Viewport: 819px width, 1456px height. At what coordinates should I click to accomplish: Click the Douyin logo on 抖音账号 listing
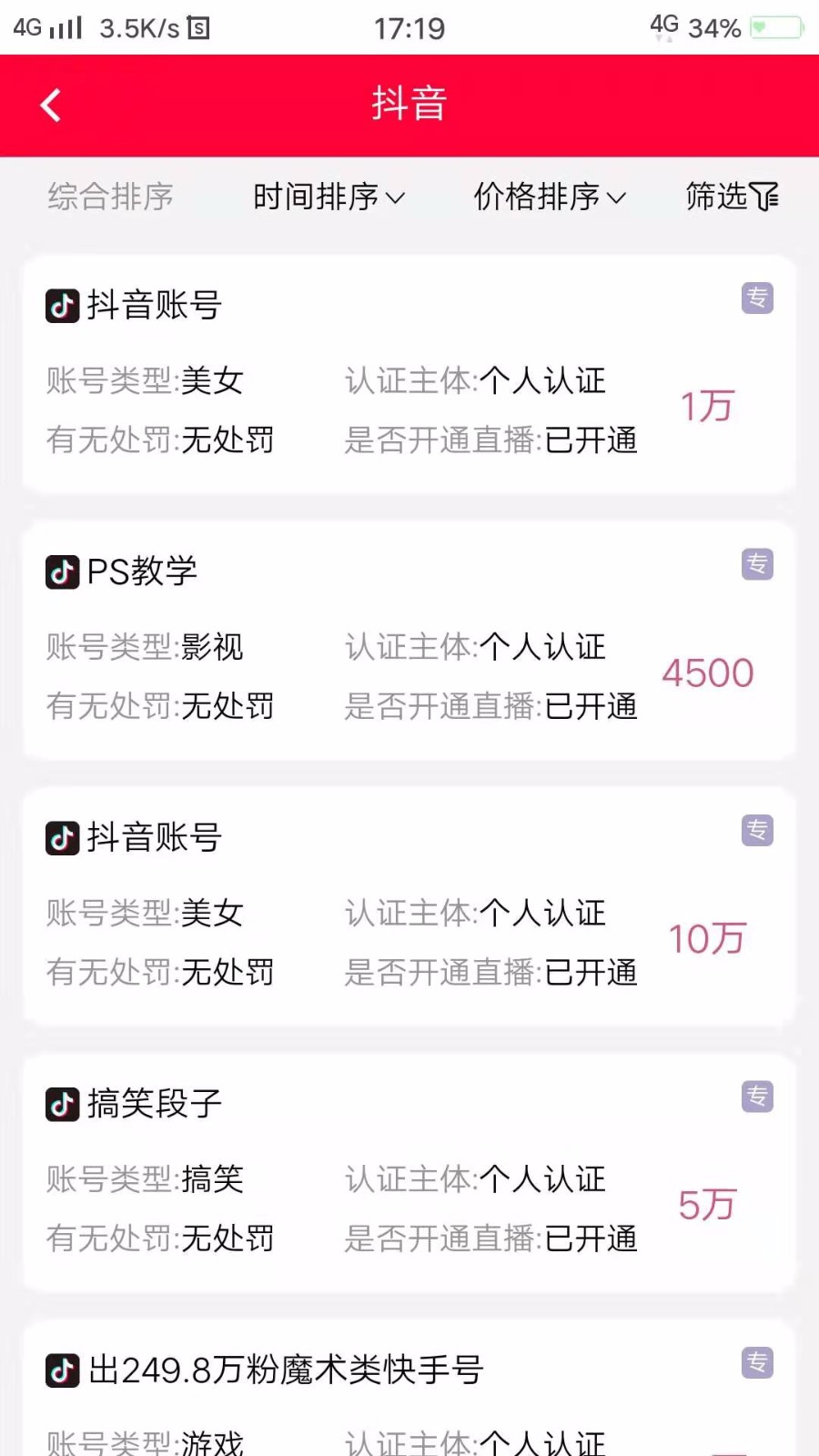point(60,307)
